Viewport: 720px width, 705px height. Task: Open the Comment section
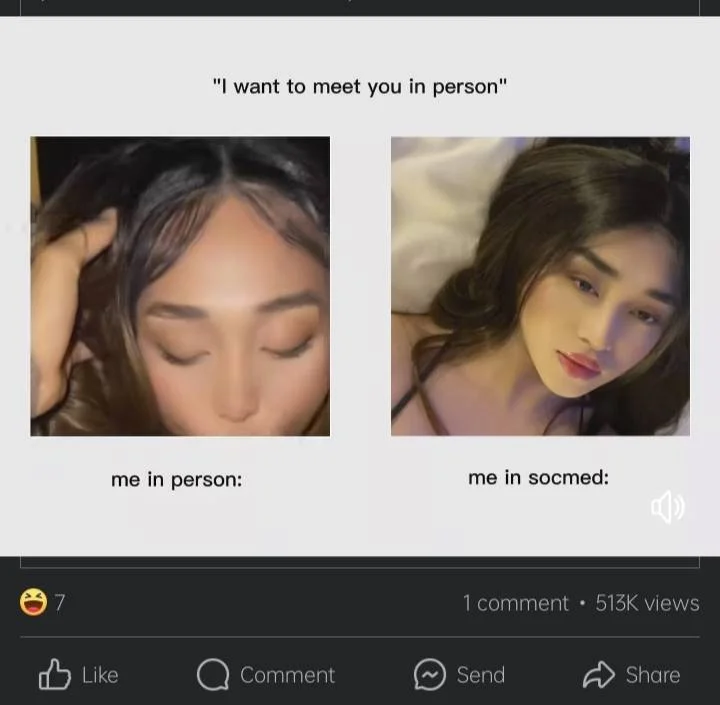pos(266,675)
